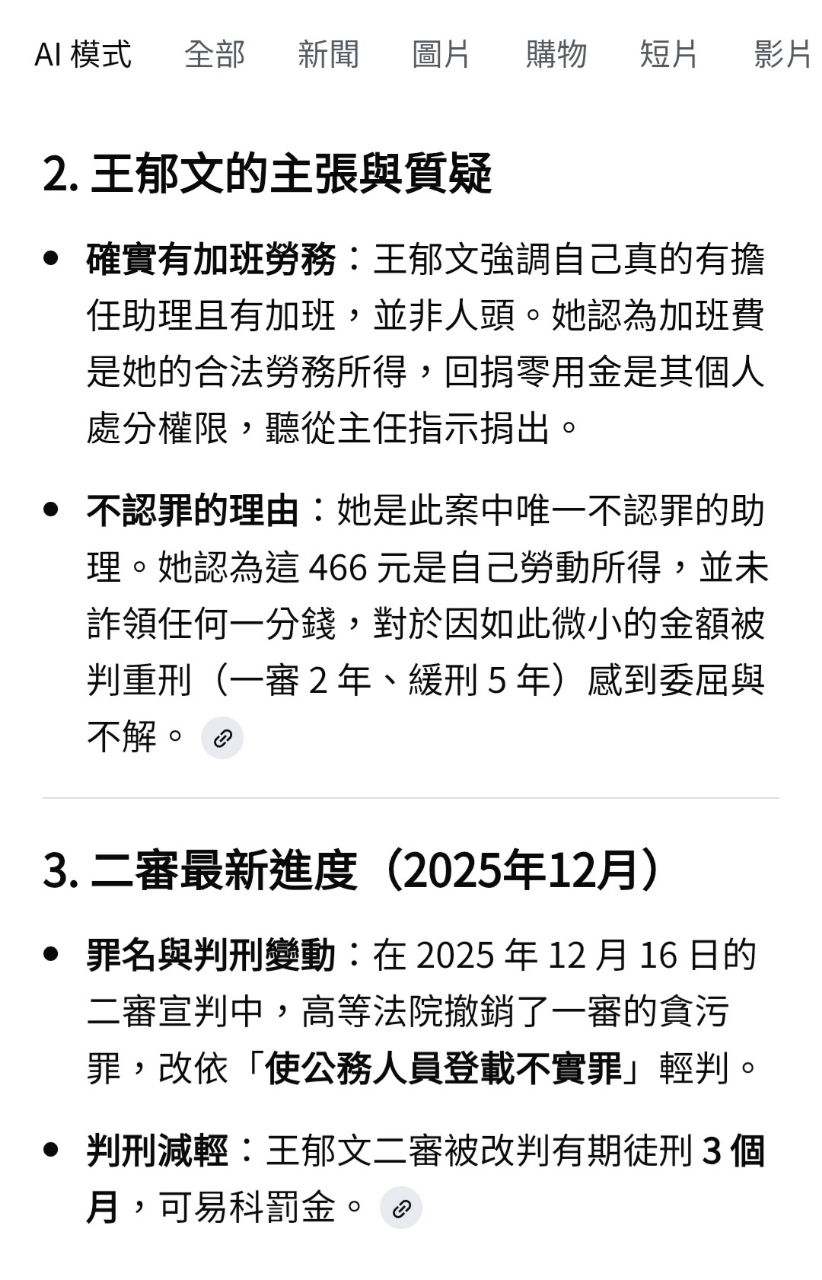Switch to the 短片 tab
Image resolution: width=822 pixels, height=1280 pixels.
(669, 54)
